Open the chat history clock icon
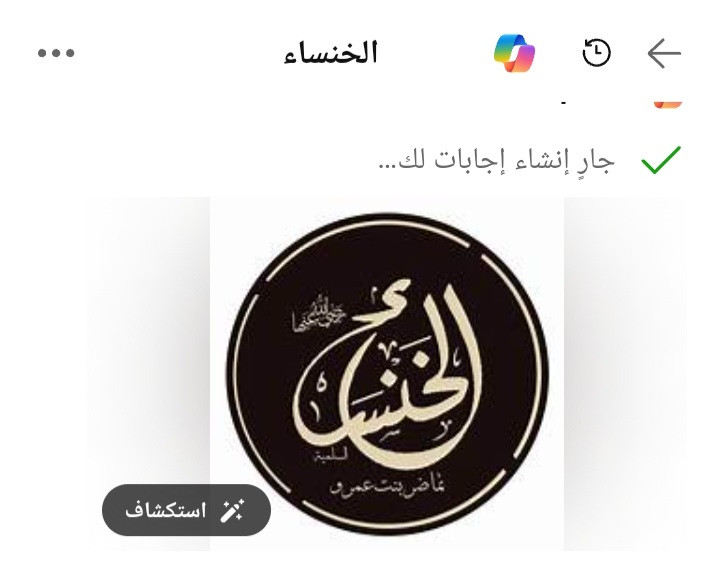 597,53
